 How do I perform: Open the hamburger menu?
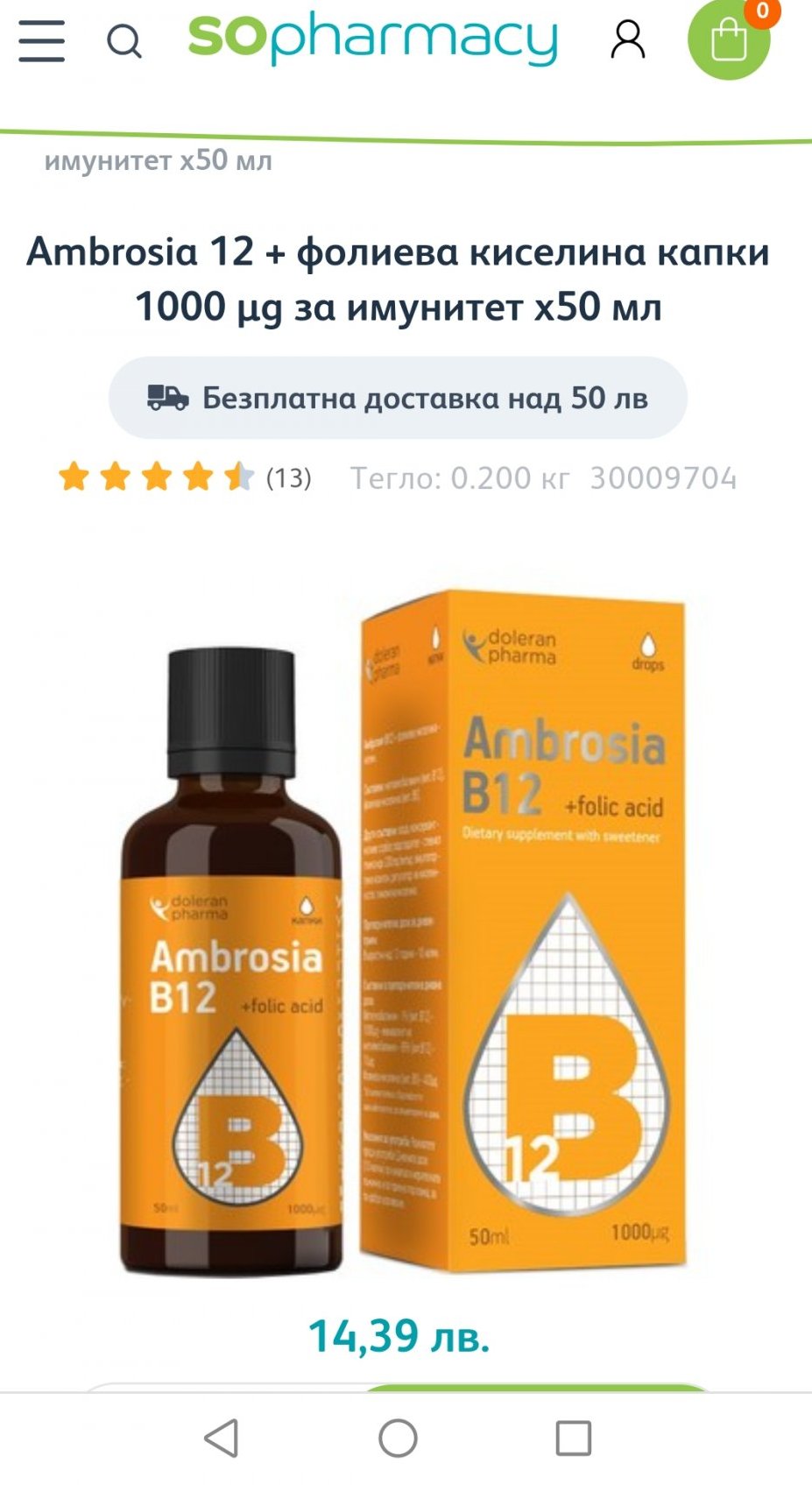coord(41,40)
